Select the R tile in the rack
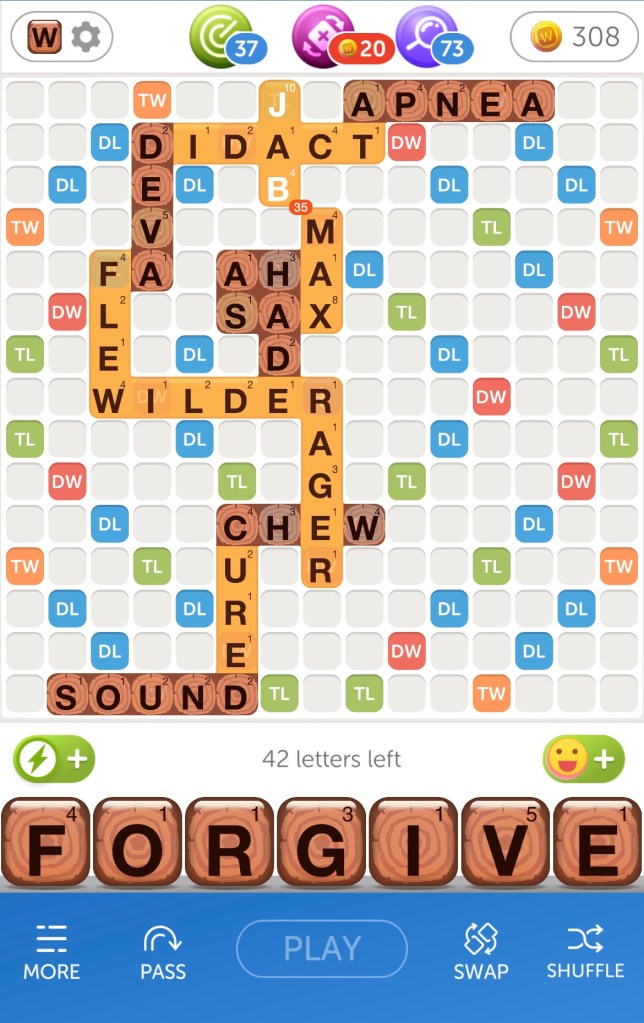Image resolution: width=644 pixels, height=1023 pixels. (x=229, y=842)
